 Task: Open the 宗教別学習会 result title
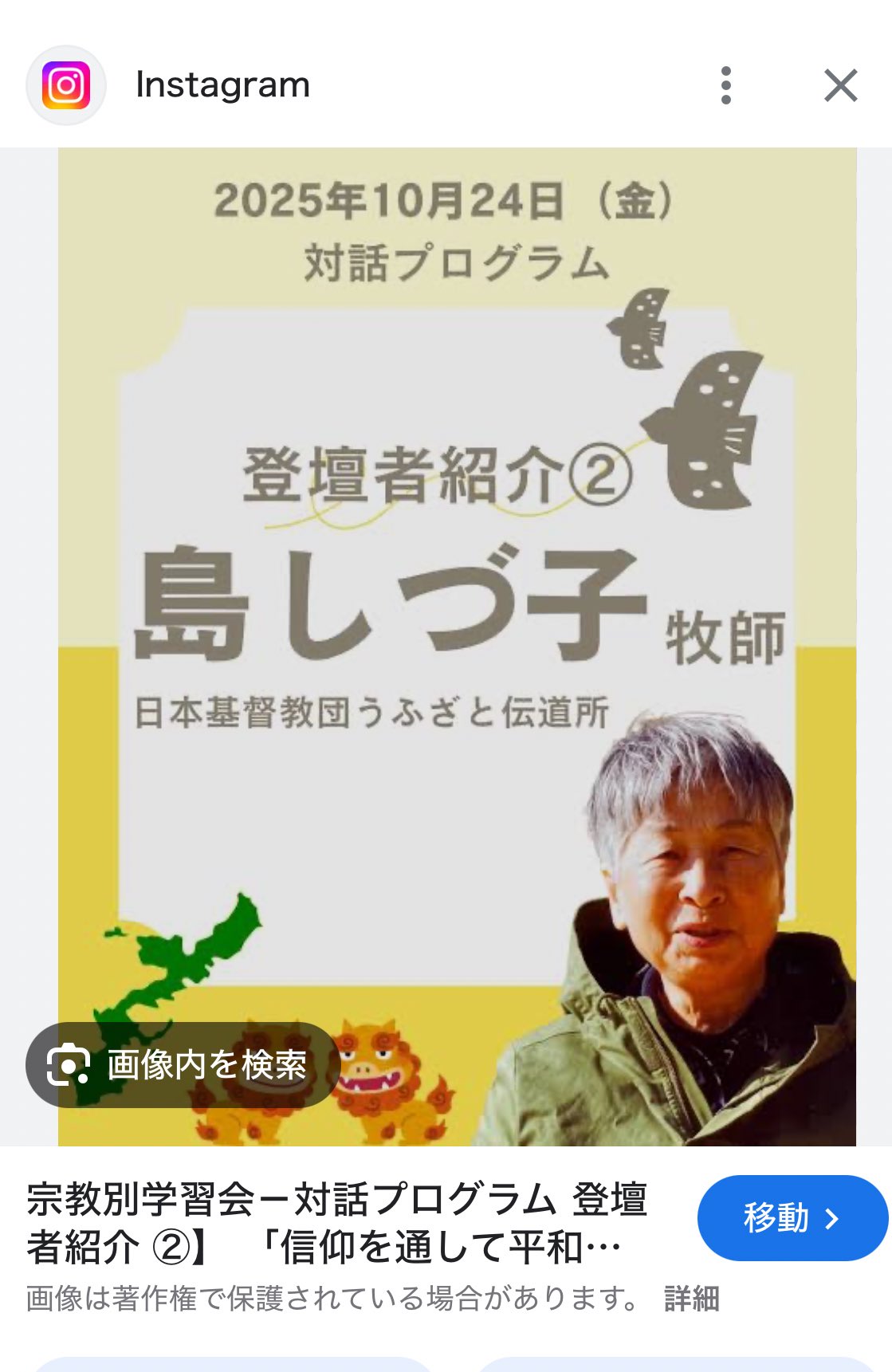click(x=336, y=1222)
